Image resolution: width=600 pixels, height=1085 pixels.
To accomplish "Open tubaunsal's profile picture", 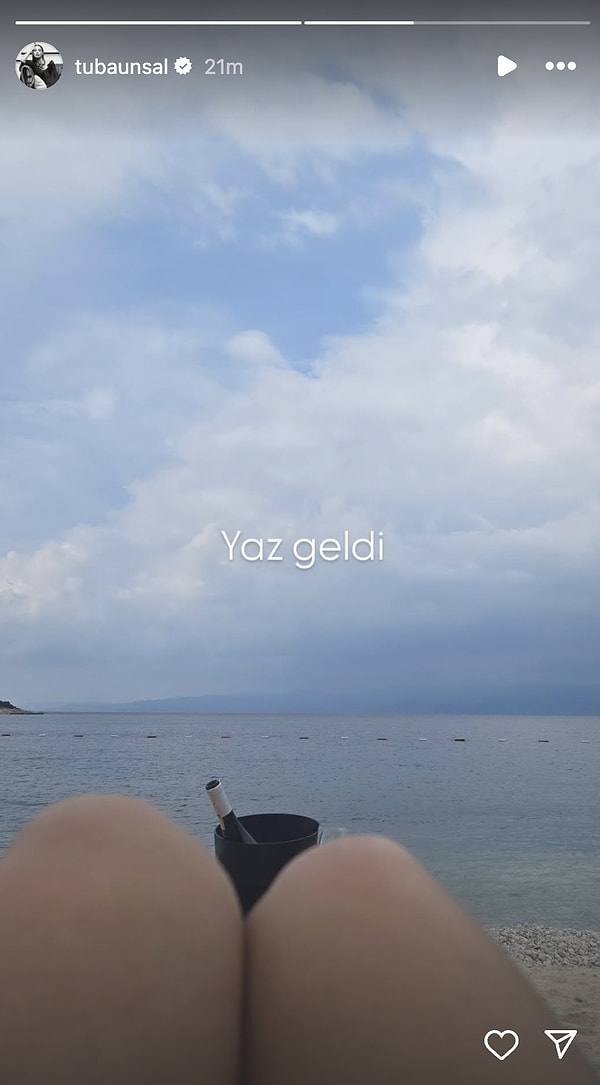I will tap(39, 66).
